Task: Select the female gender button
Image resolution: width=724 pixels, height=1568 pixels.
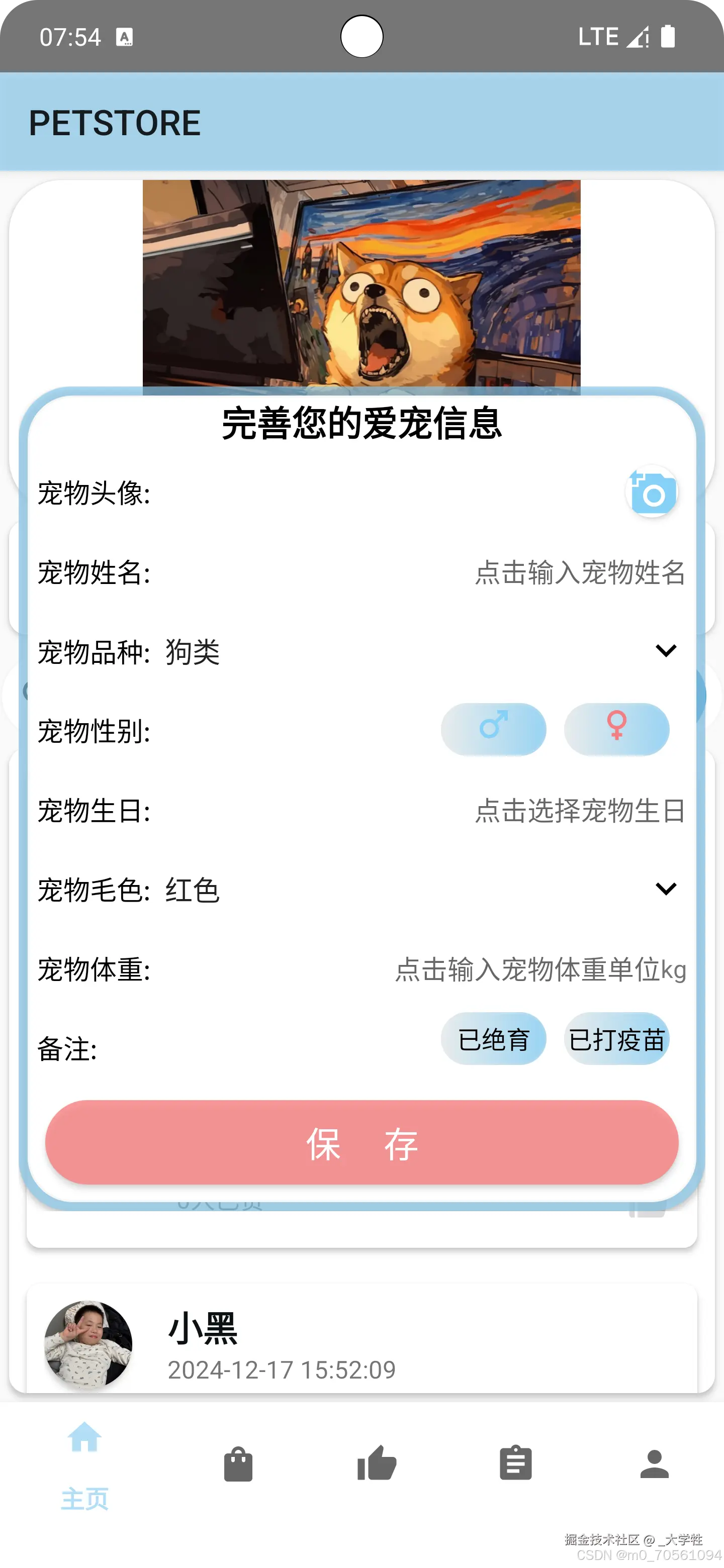Action: (x=616, y=729)
